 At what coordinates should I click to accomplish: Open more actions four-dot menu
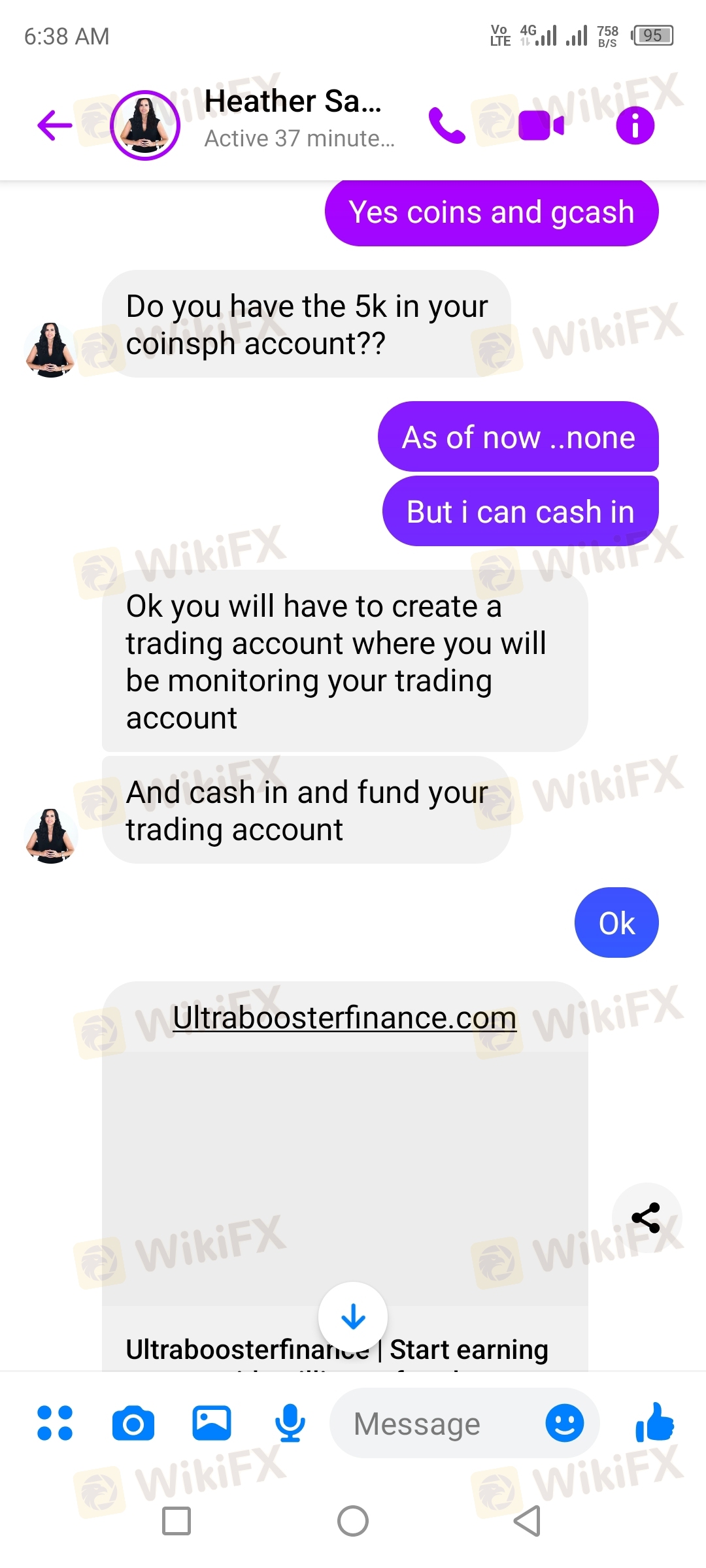(x=55, y=1423)
